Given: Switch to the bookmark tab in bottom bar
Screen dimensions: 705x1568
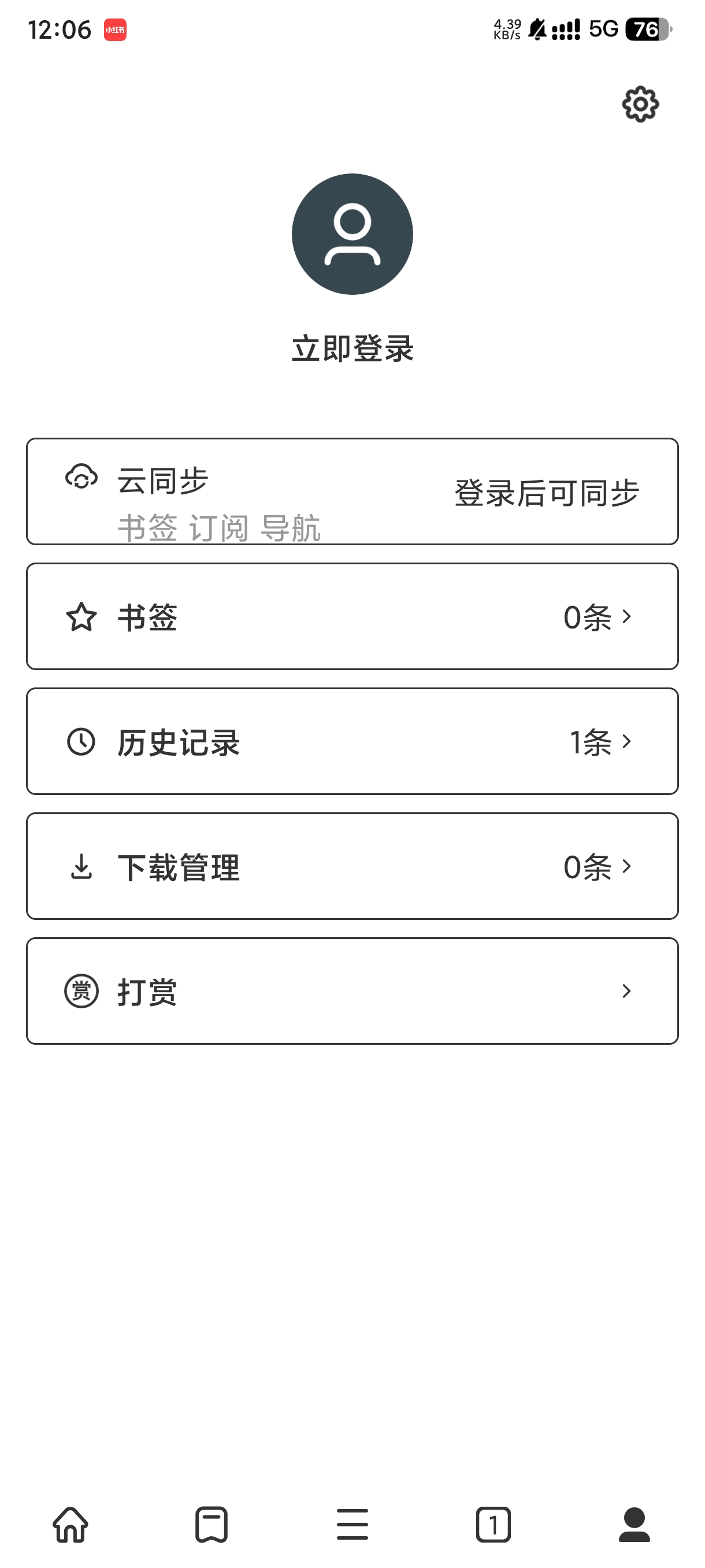Looking at the screenshot, I should pyautogui.click(x=211, y=1524).
